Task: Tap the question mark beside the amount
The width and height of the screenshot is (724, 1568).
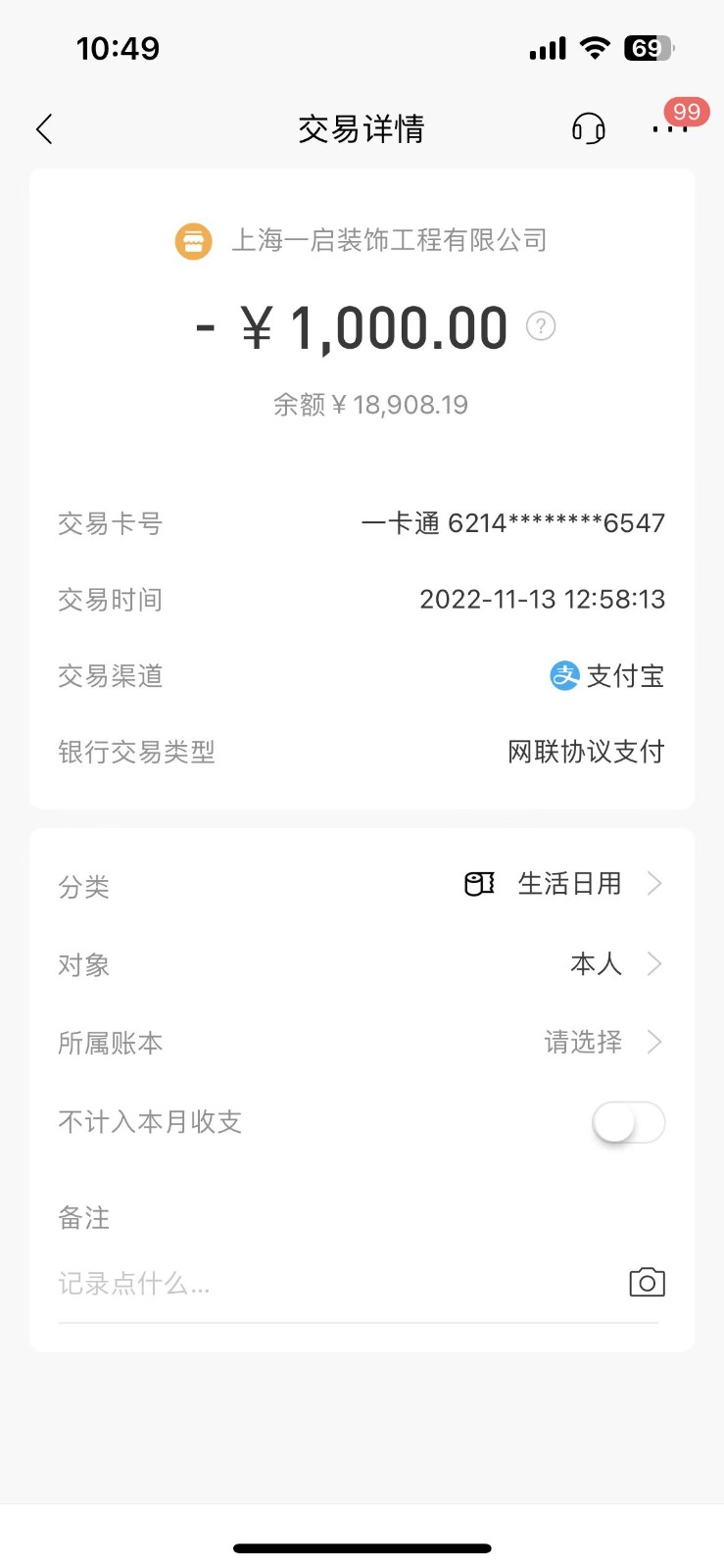Action: 541,325
